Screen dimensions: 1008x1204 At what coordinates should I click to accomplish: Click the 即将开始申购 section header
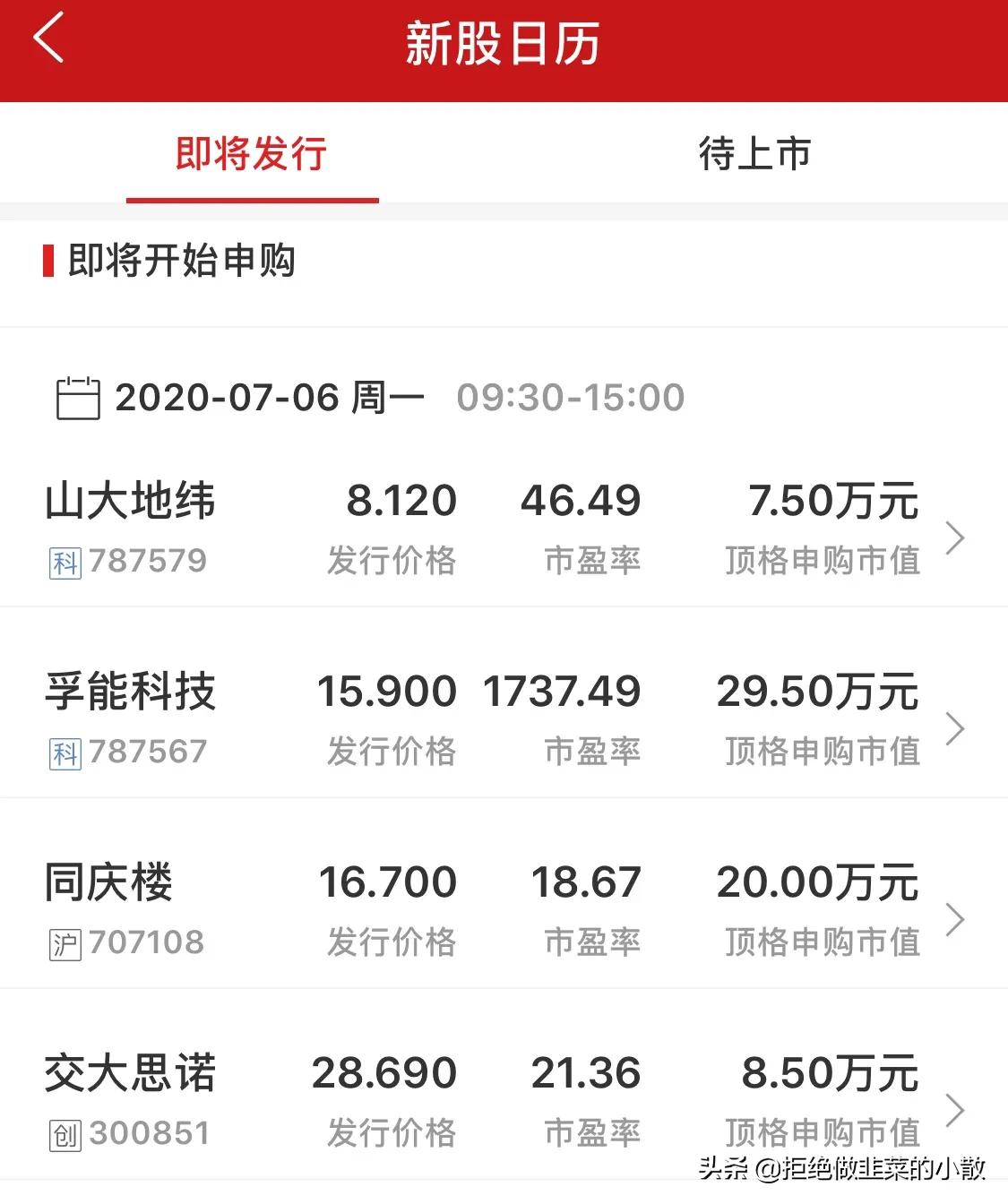(x=179, y=261)
